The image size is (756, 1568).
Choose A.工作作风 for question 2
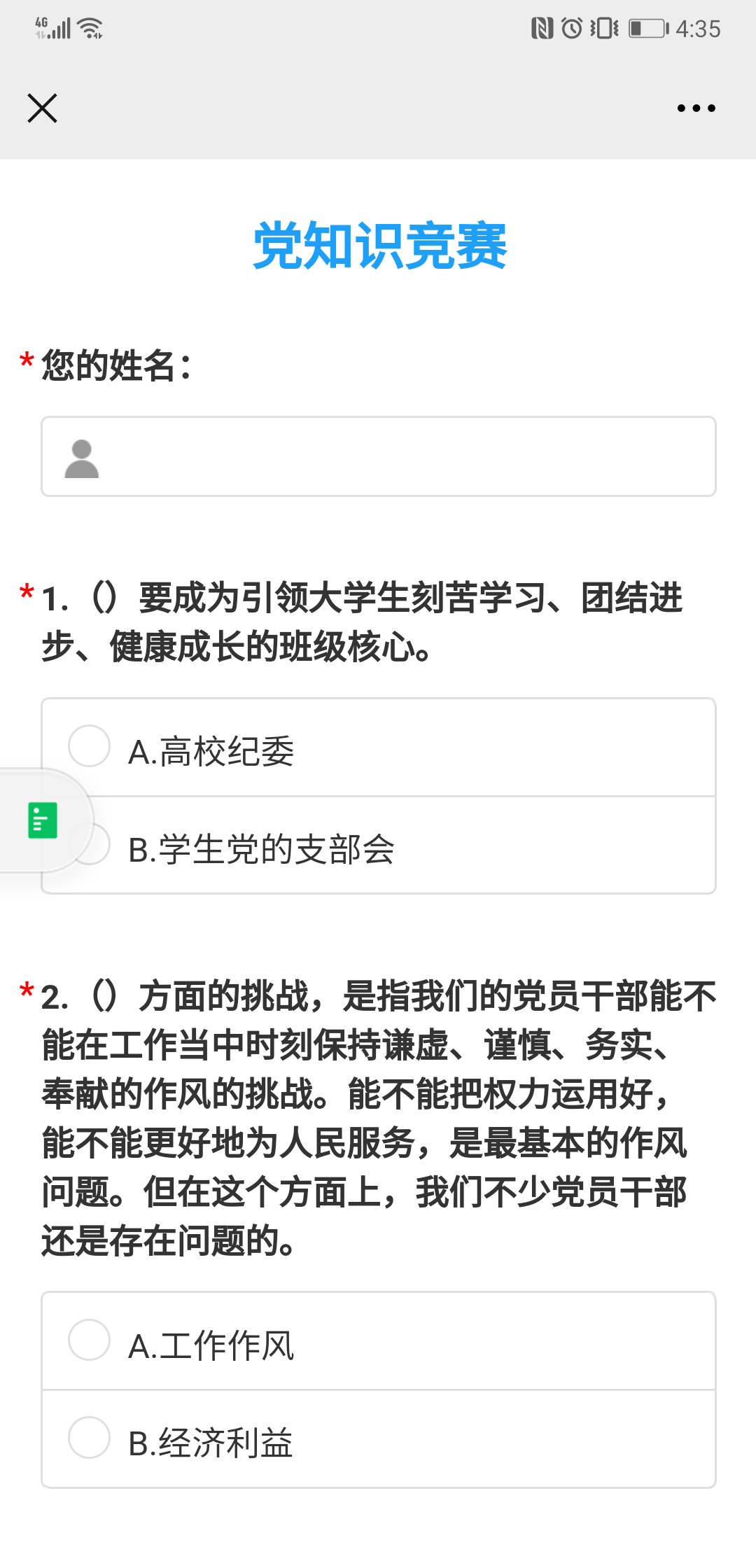click(x=378, y=1341)
